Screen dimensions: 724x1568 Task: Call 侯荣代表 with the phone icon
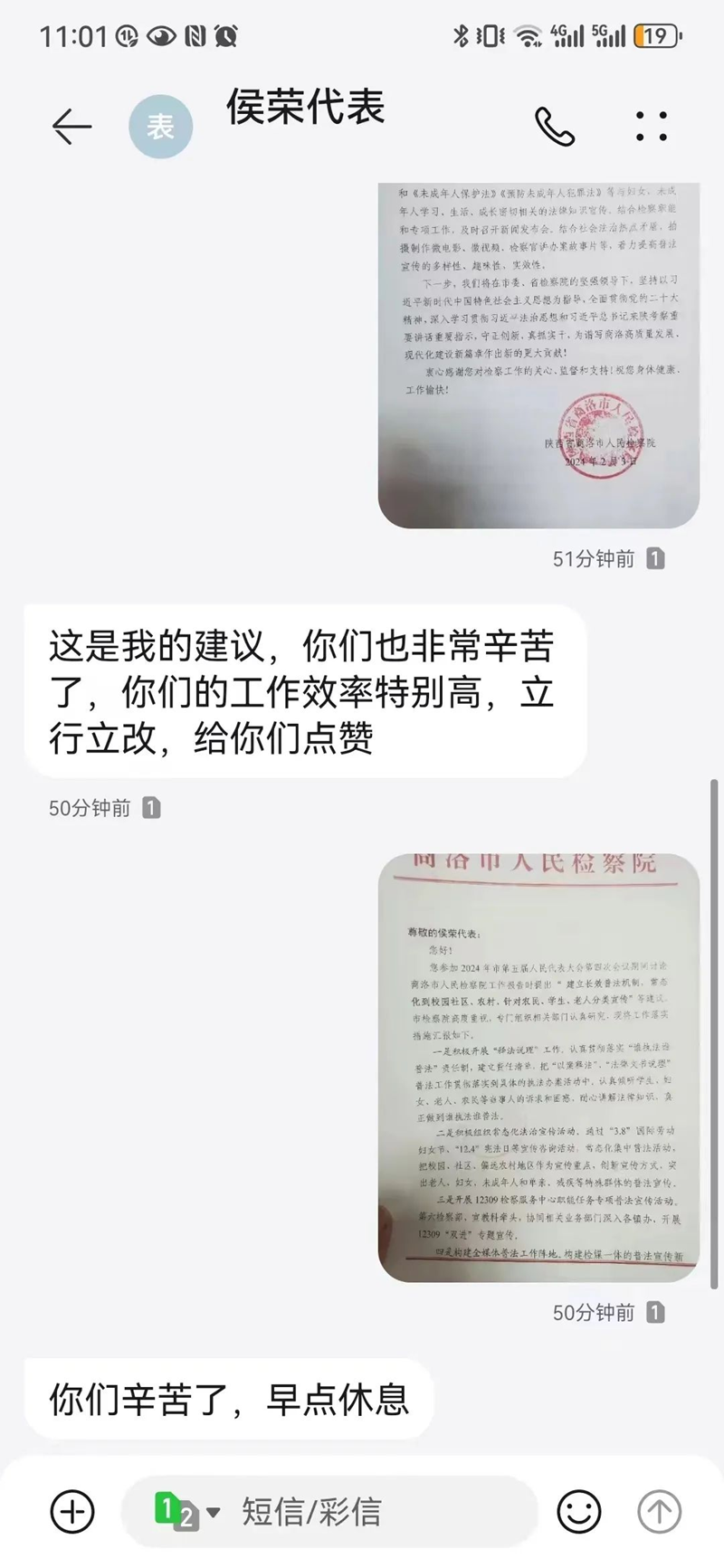pos(554,126)
